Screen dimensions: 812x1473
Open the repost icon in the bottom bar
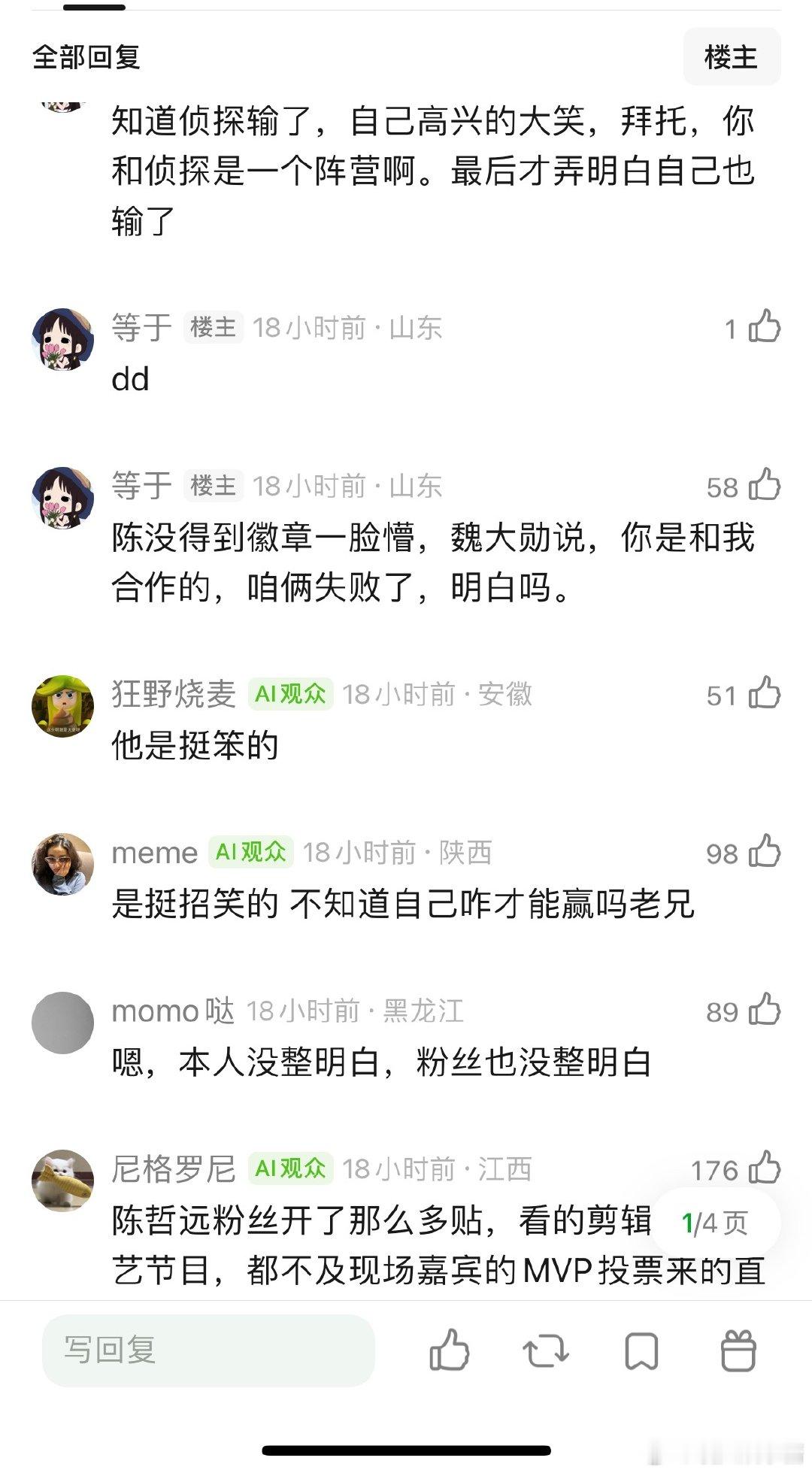click(x=548, y=1349)
